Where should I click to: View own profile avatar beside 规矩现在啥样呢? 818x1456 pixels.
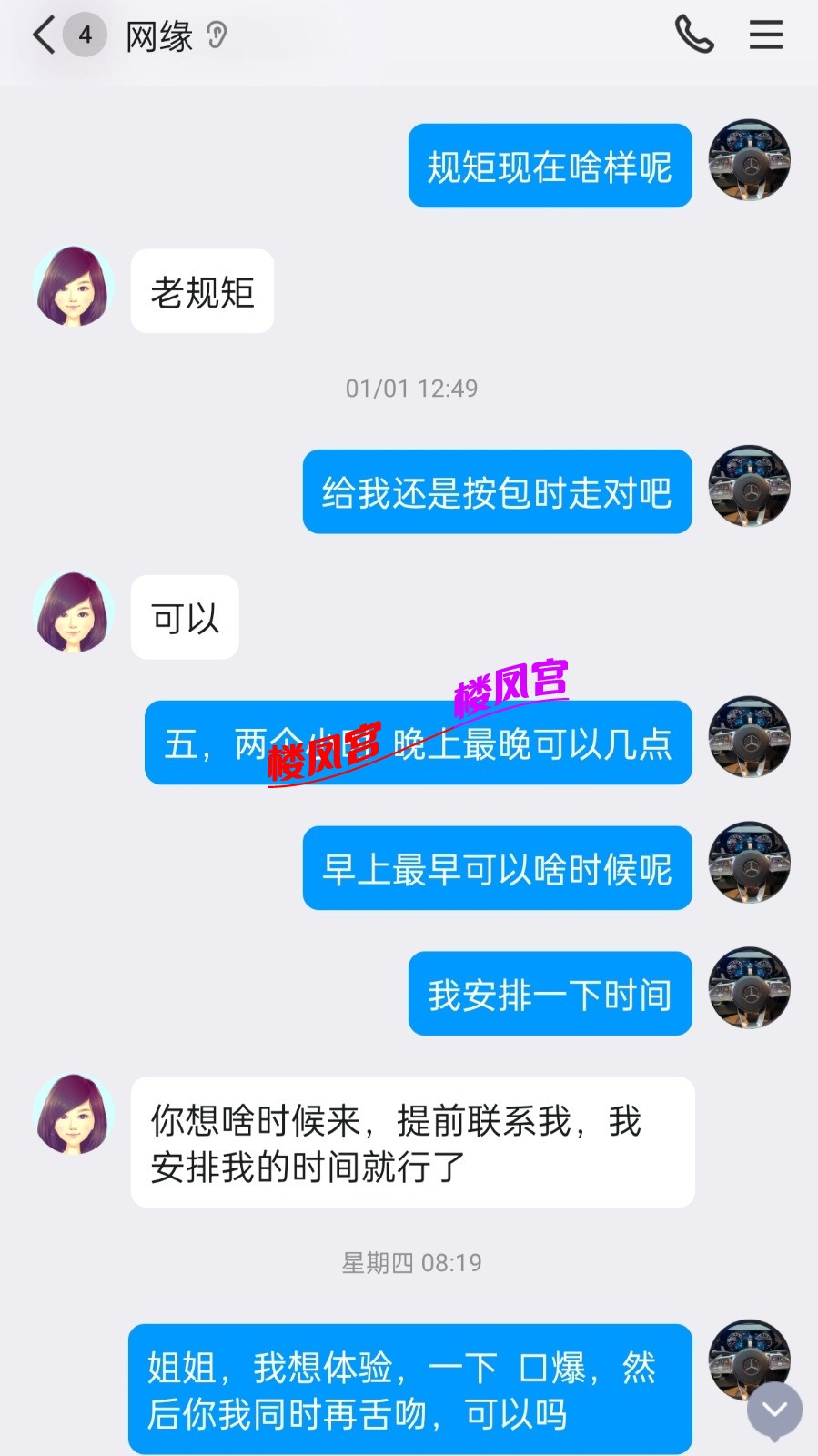coord(749,161)
